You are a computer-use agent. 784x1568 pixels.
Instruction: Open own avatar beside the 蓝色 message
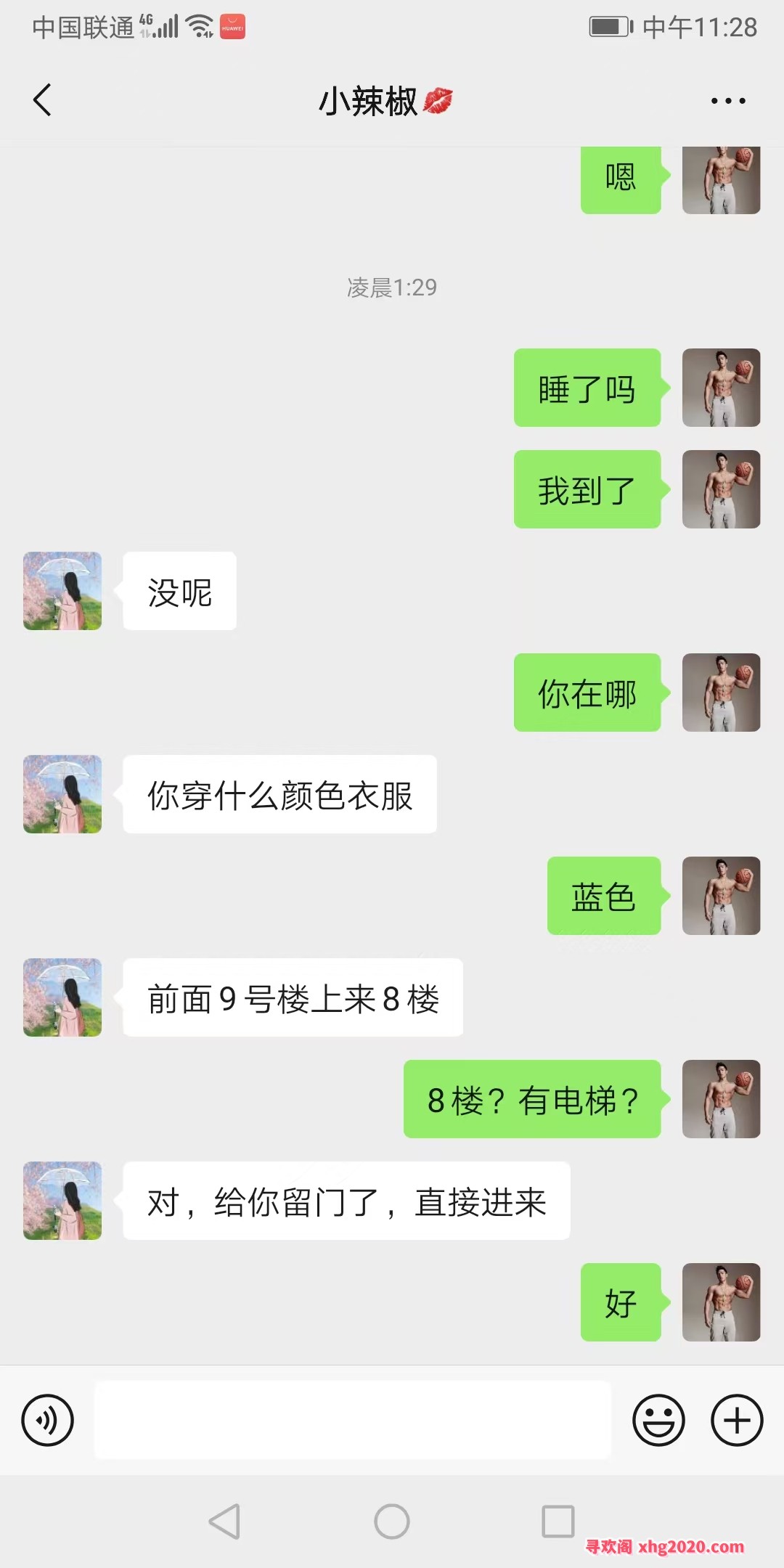(721, 896)
